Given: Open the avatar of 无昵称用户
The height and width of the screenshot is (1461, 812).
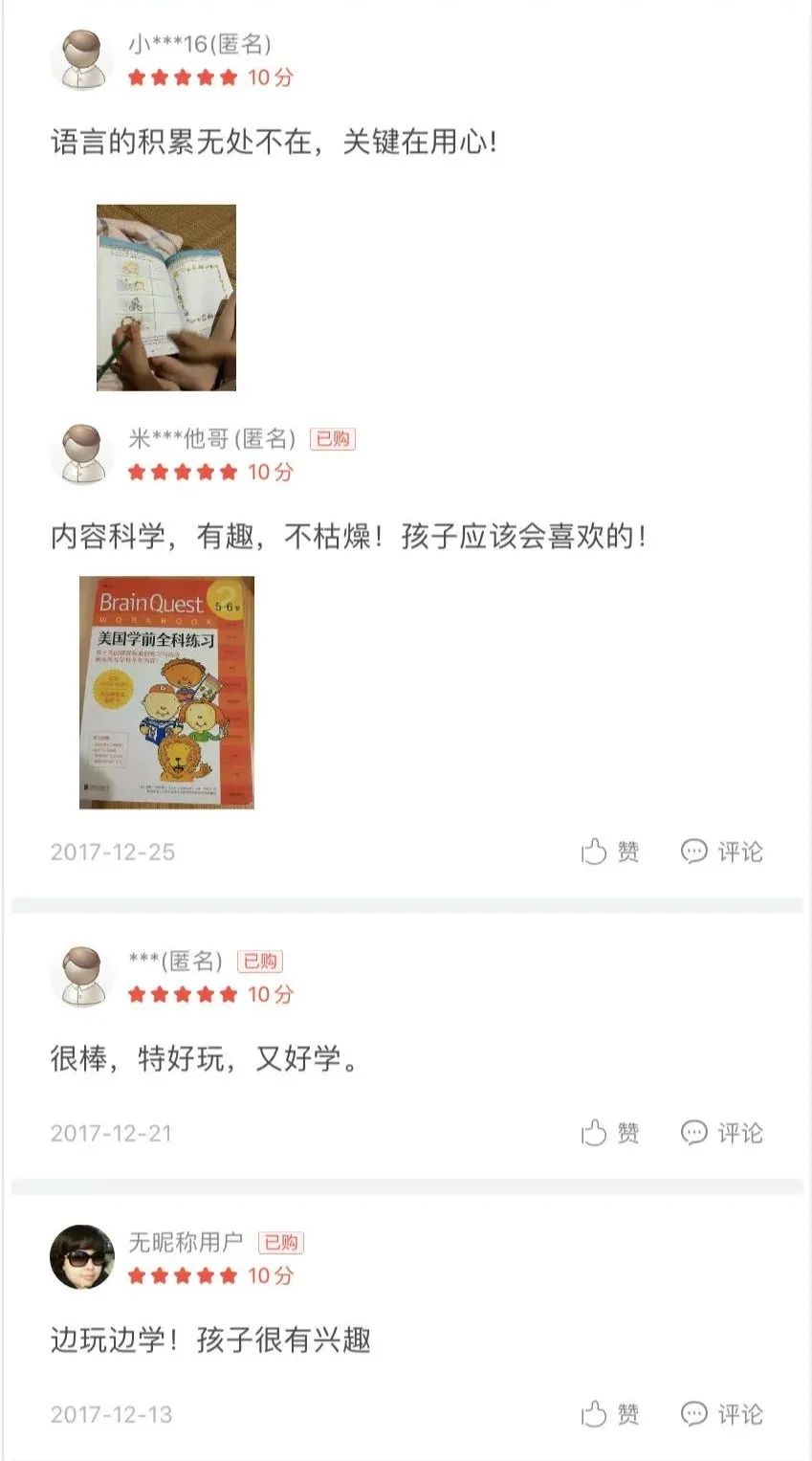Looking at the screenshot, I should [82, 1257].
